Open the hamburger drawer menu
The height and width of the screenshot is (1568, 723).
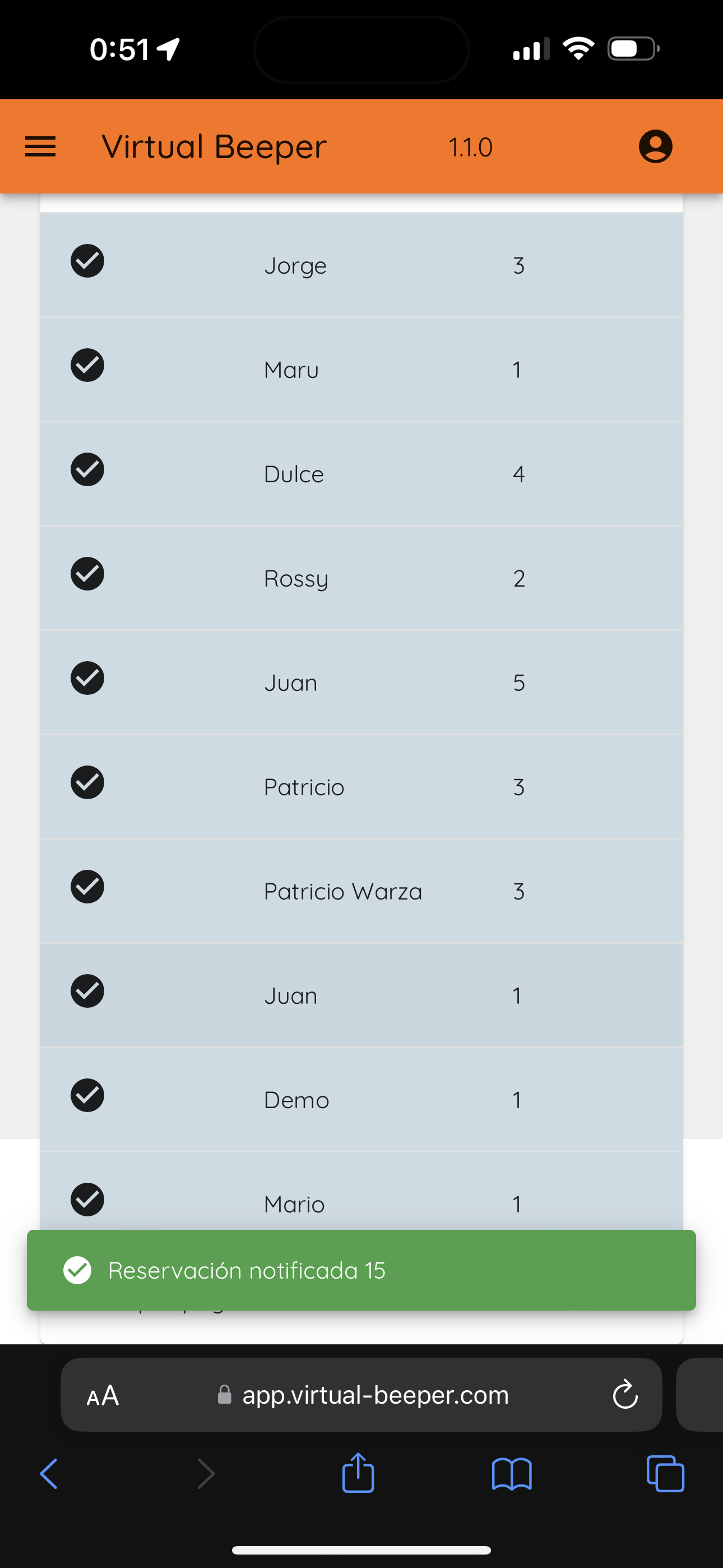[40, 147]
